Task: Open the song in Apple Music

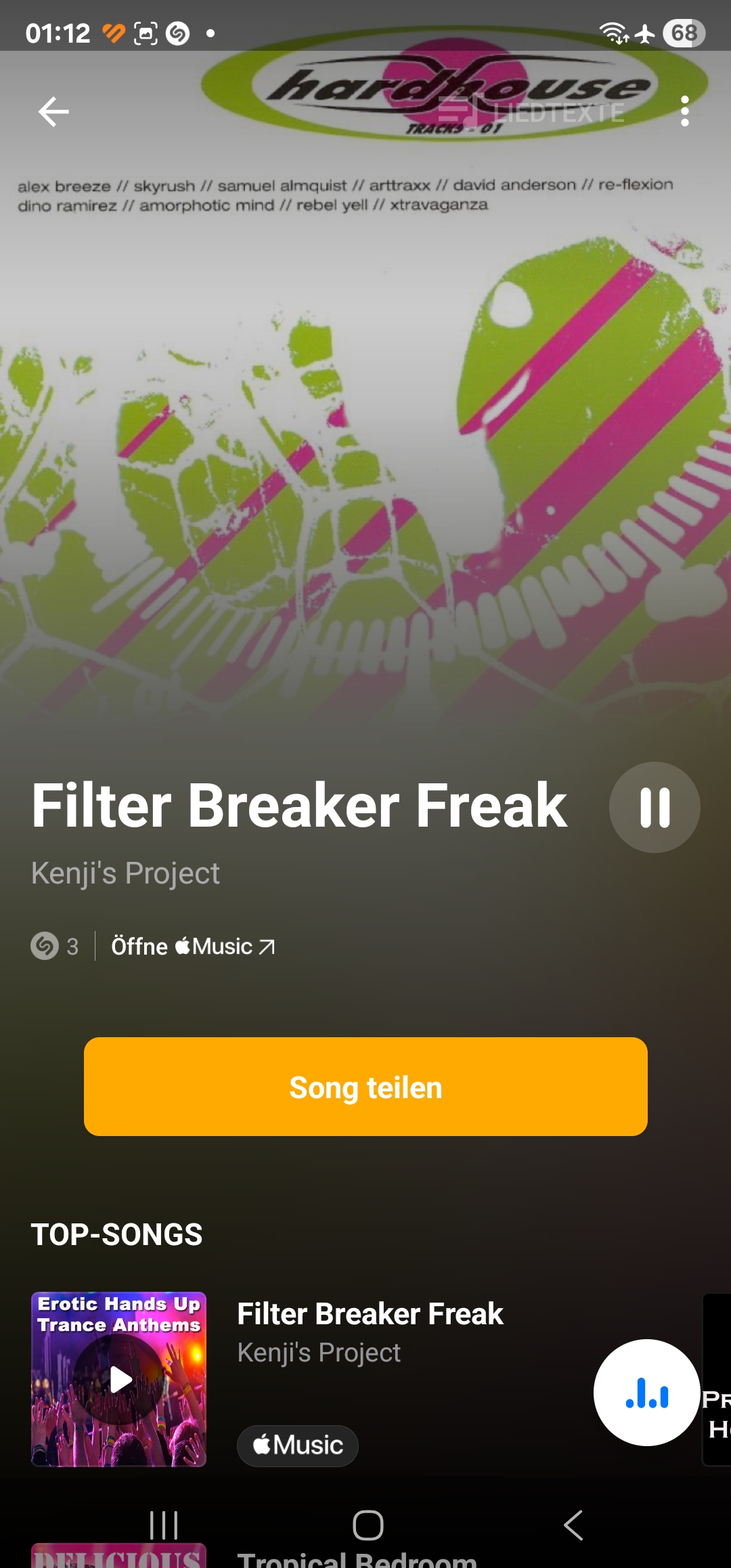Action: [x=193, y=946]
